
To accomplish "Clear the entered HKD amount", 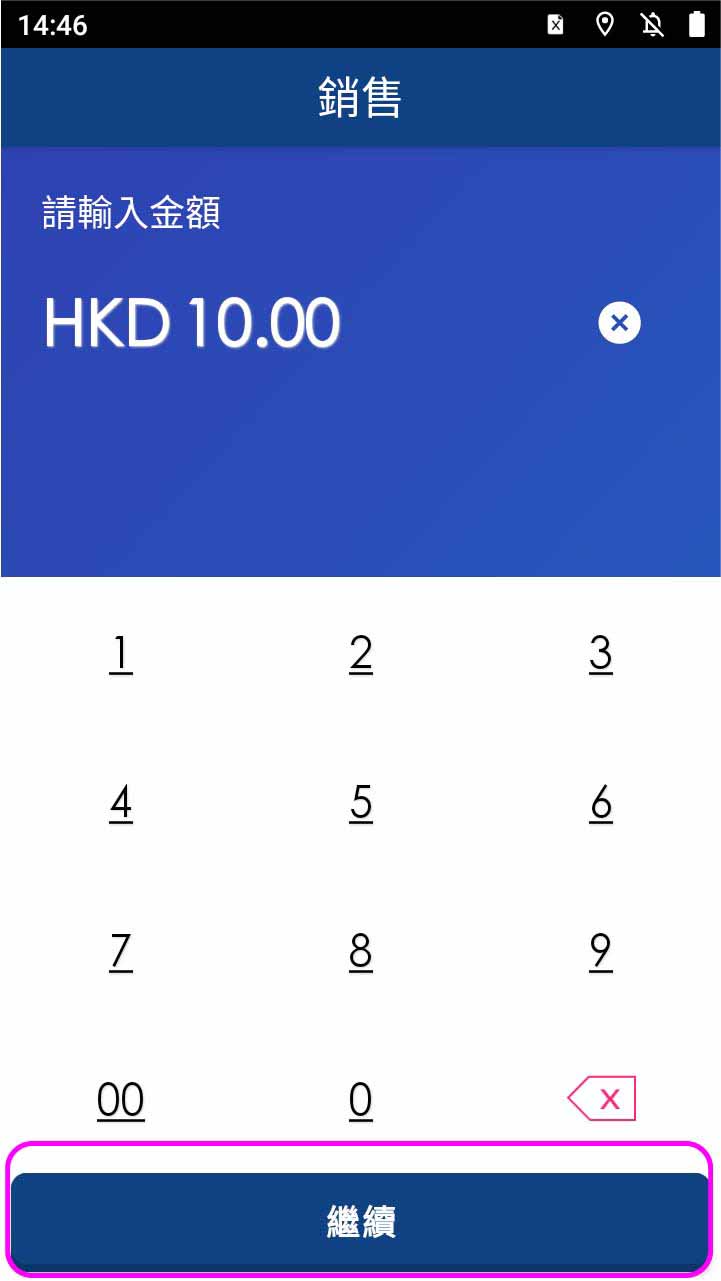I will pyautogui.click(x=619, y=323).
